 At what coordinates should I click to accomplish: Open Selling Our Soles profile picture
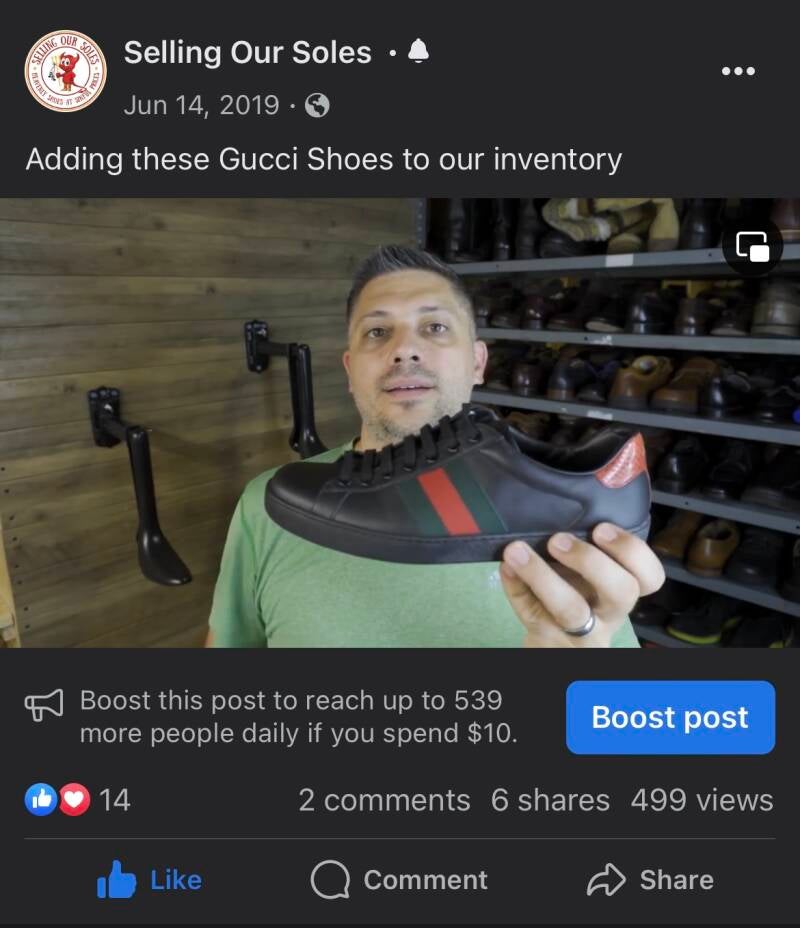[x=64, y=70]
